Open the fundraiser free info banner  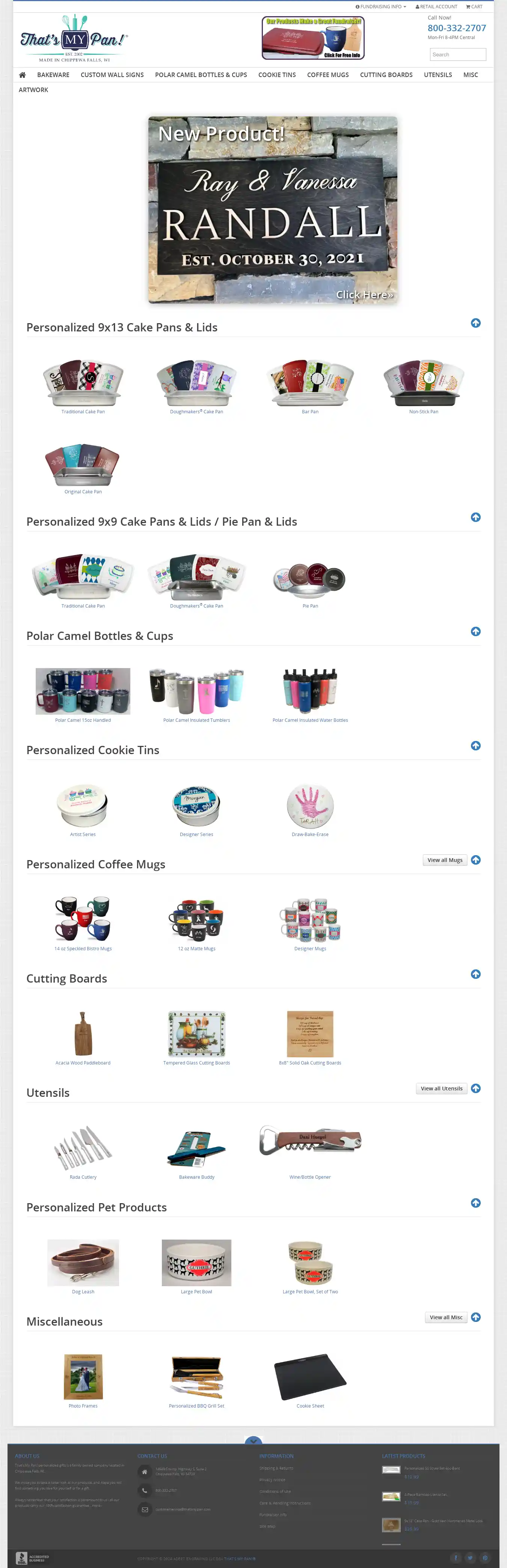pyautogui.click(x=313, y=38)
